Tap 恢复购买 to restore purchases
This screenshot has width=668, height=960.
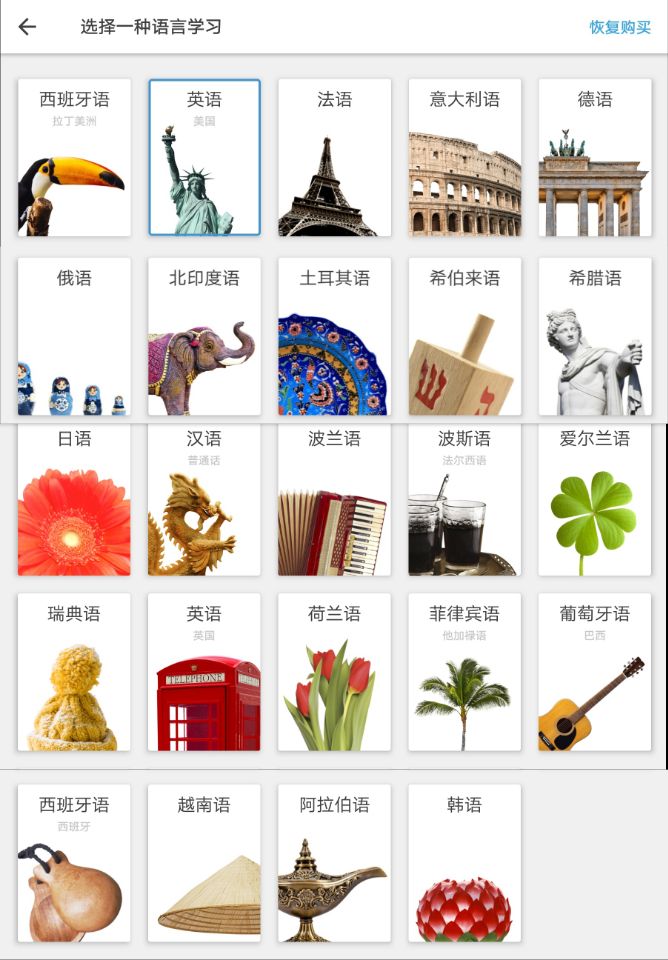point(620,27)
